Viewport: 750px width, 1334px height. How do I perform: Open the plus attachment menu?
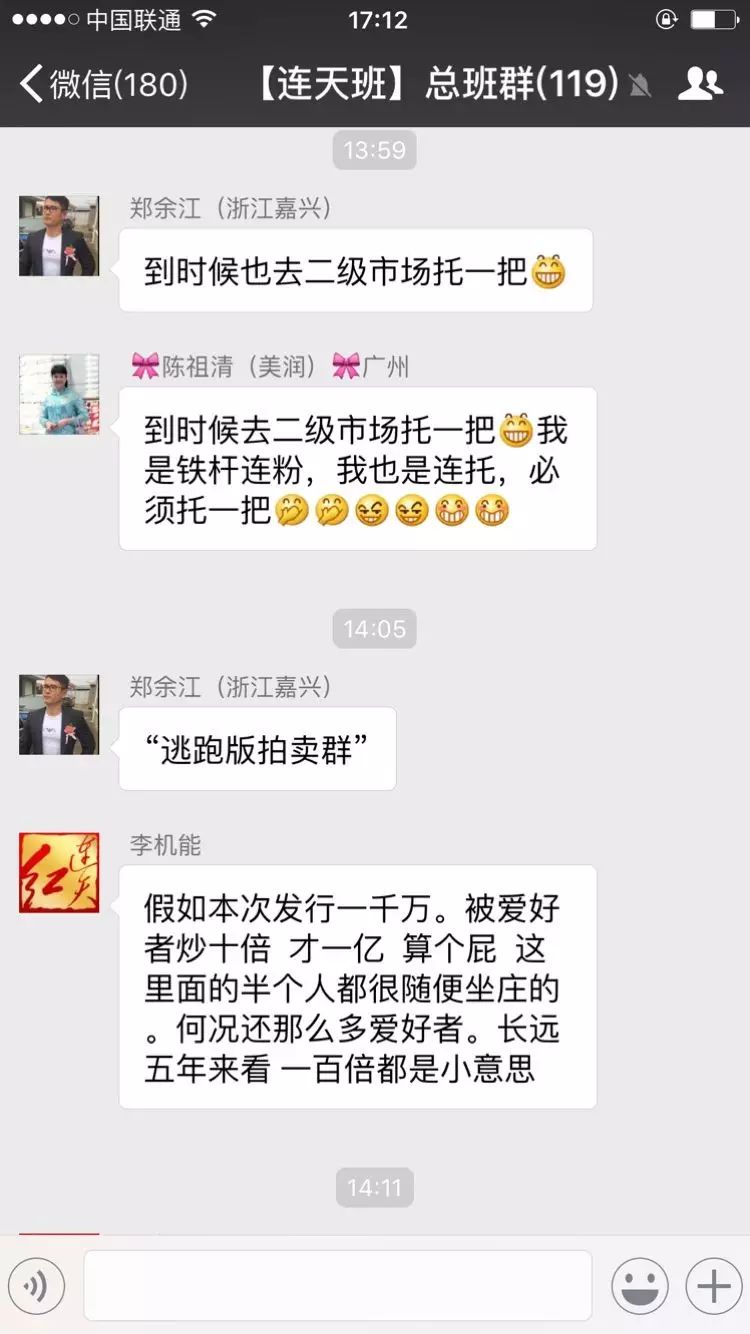pos(713,1286)
